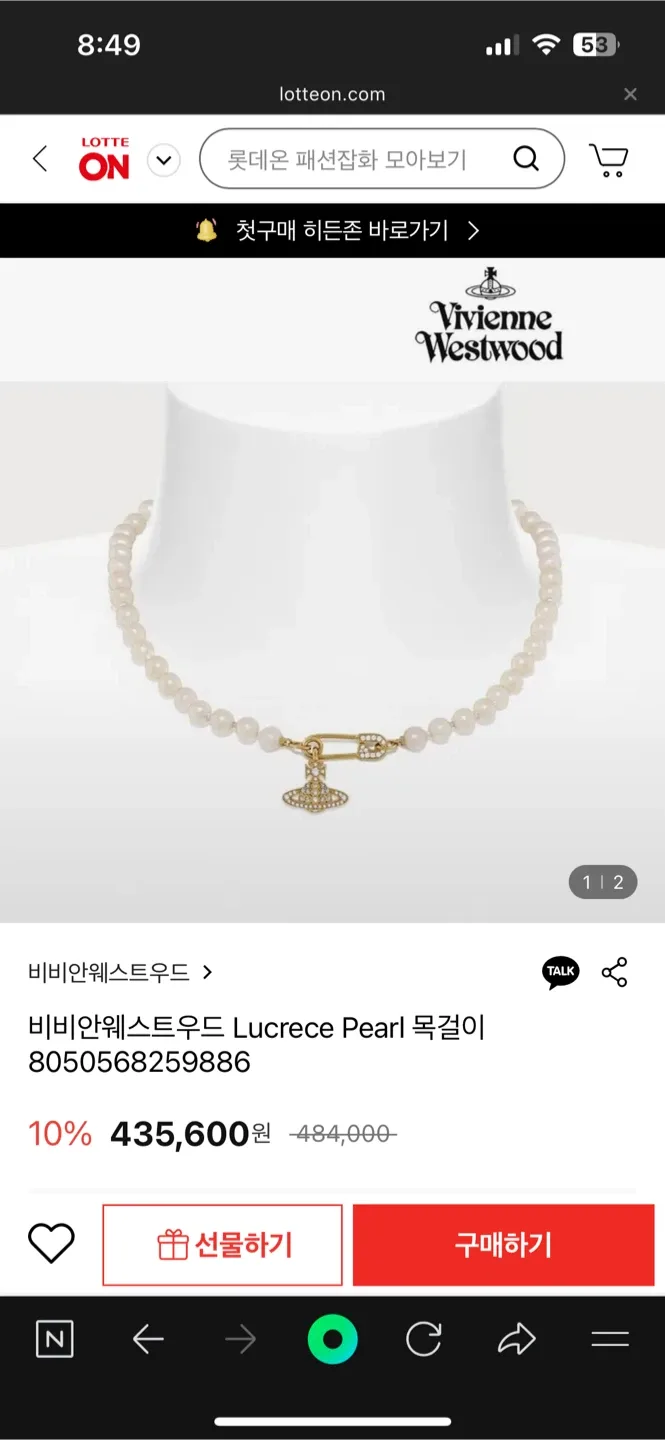
Task: Open the TALK chat inquiry
Action: 561,972
